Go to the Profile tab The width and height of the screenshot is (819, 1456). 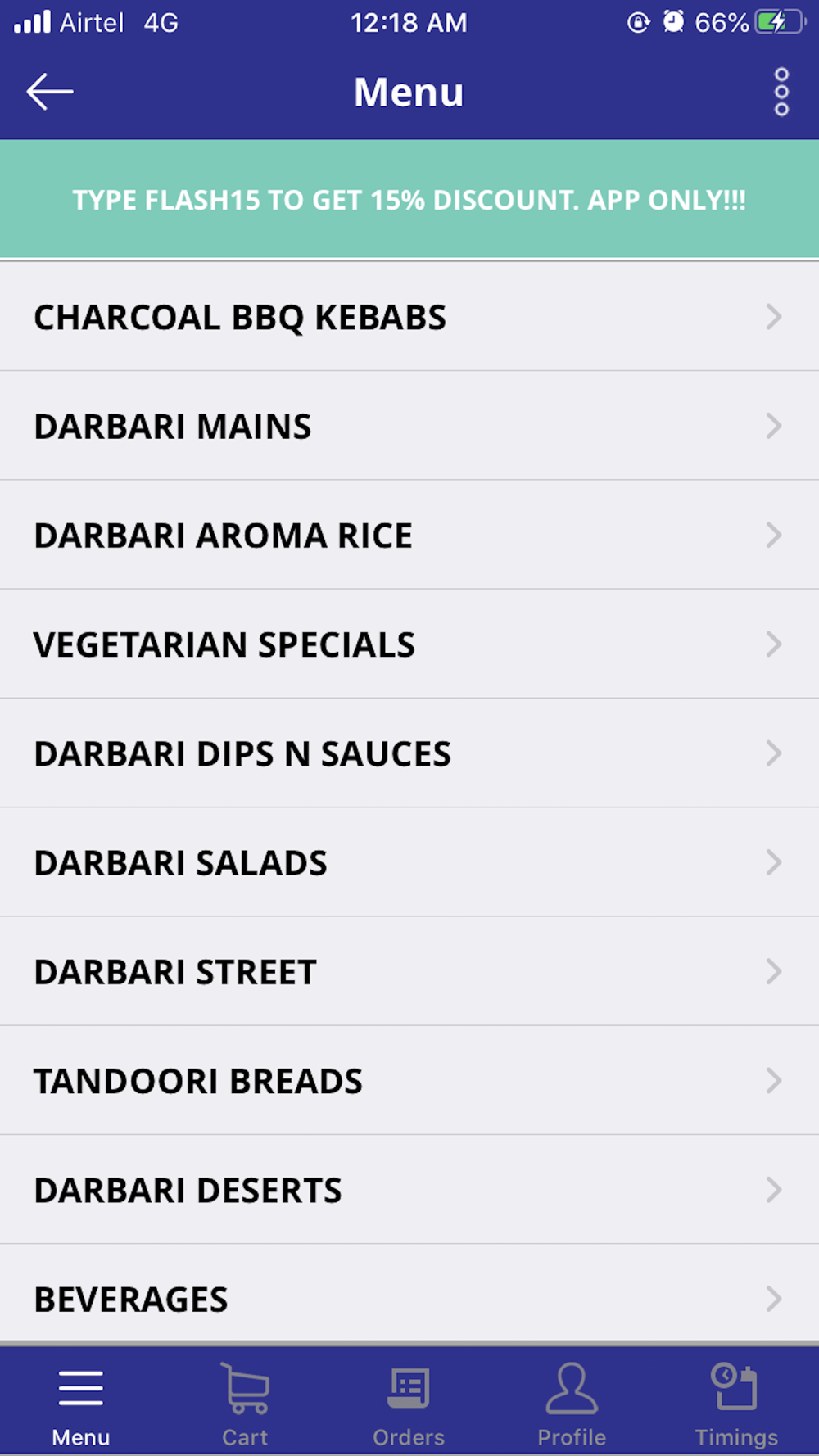[x=572, y=1404]
